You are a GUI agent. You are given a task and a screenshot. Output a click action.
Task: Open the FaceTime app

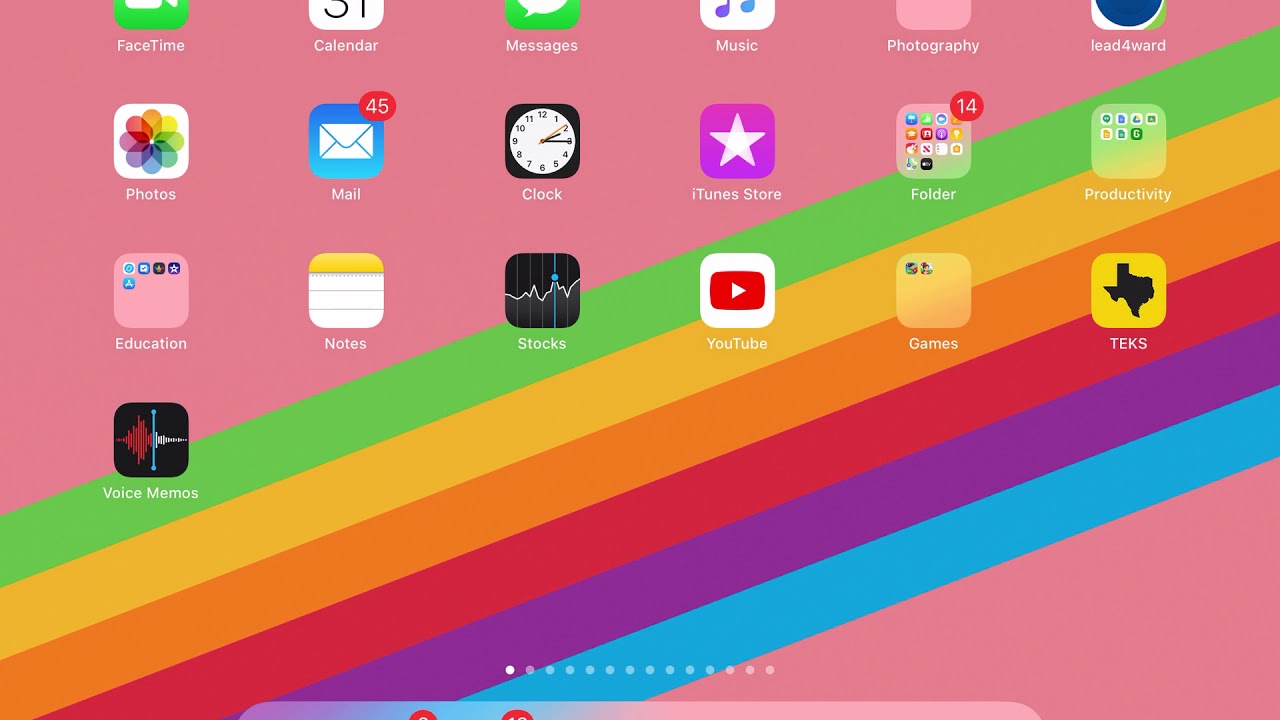click(x=151, y=15)
